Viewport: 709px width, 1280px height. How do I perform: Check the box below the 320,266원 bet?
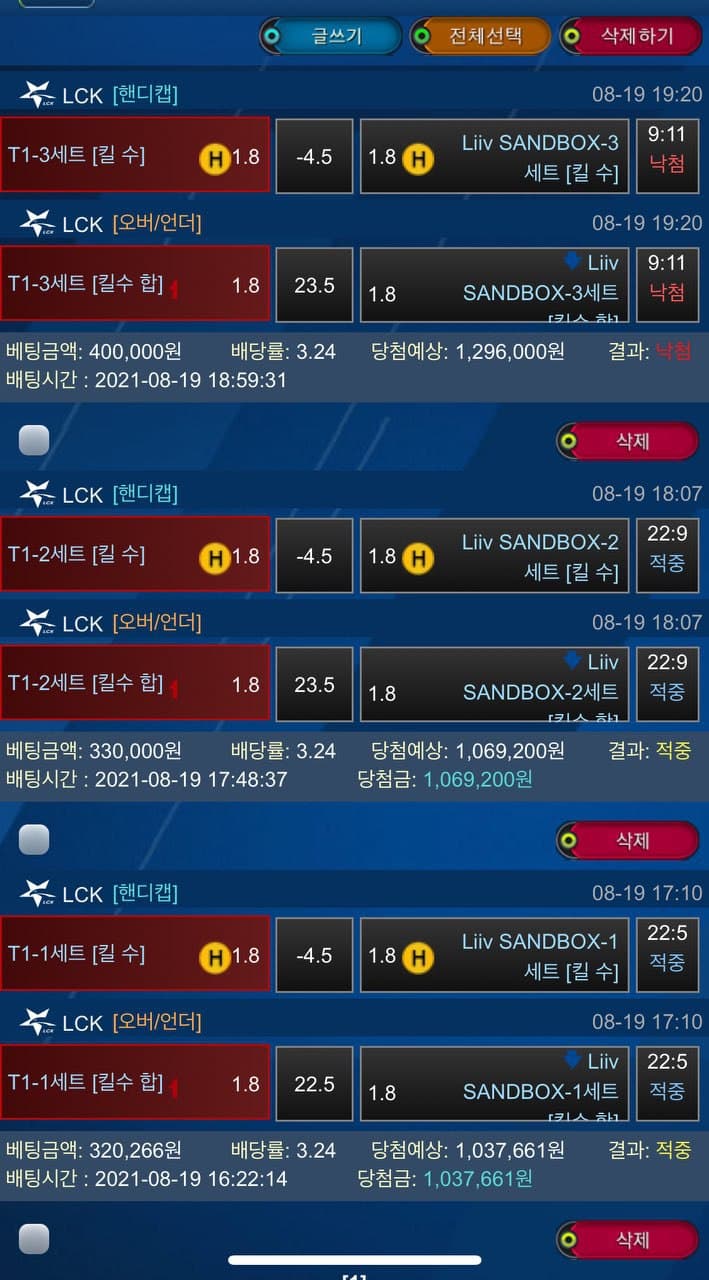pos(34,1239)
